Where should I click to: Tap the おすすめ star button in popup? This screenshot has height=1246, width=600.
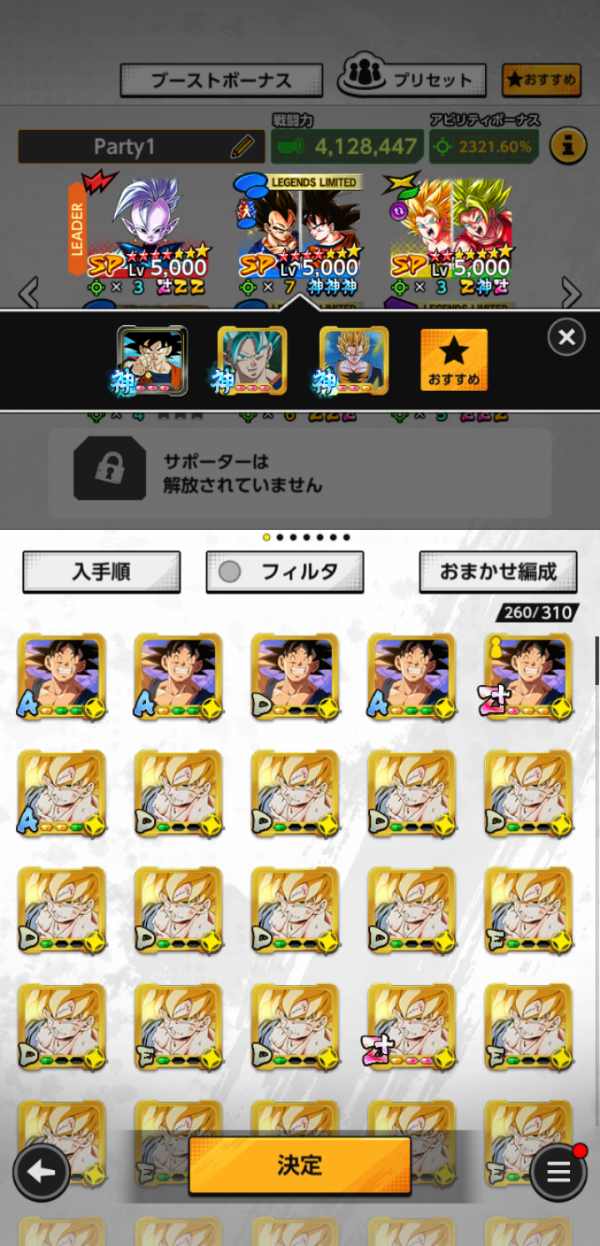click(453, 361)
